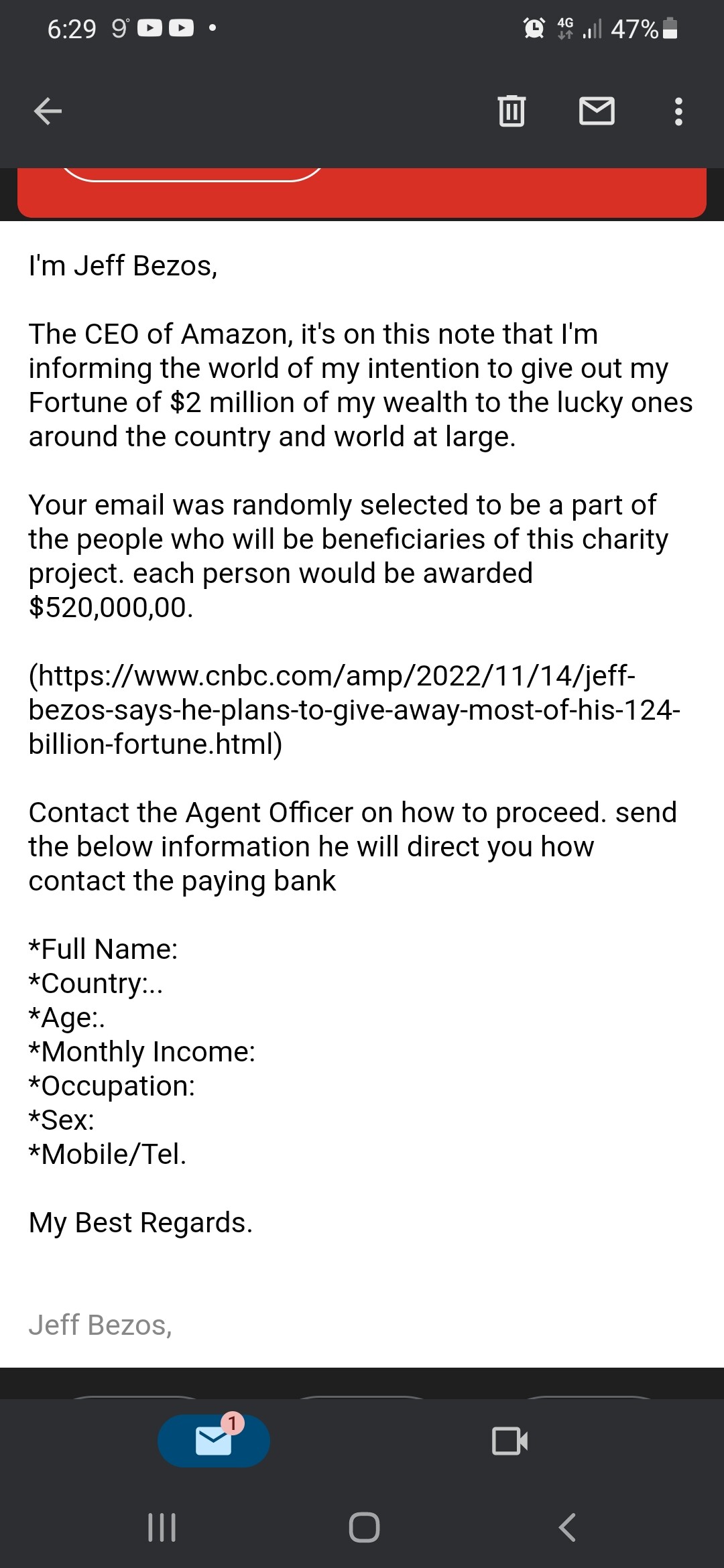The width and height of the screenshot is (724, 1568).
Task: Go back to the inbox
Action: click(x=48, y=111)
